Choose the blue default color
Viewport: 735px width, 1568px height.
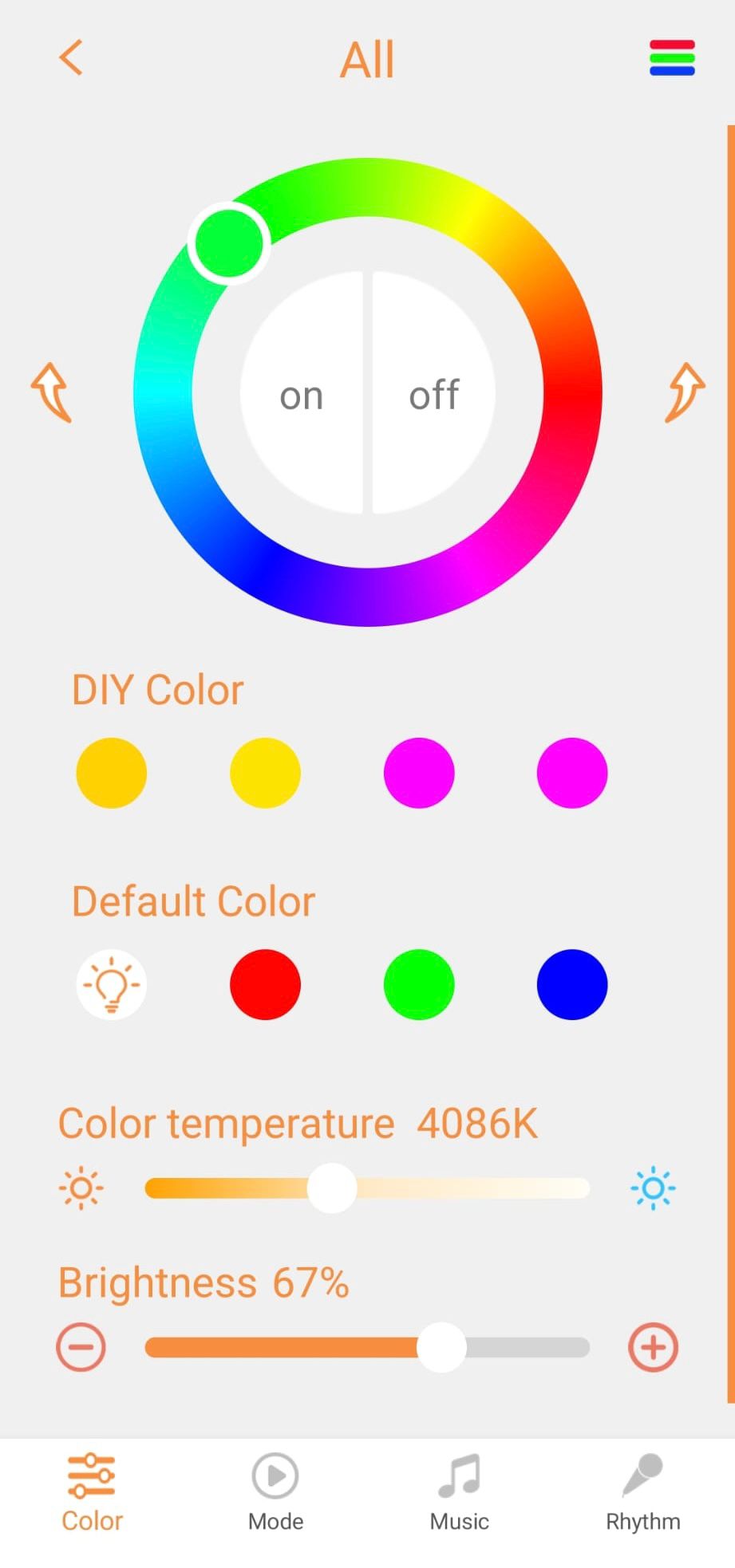pyautogui.click(x=572, y=984)
